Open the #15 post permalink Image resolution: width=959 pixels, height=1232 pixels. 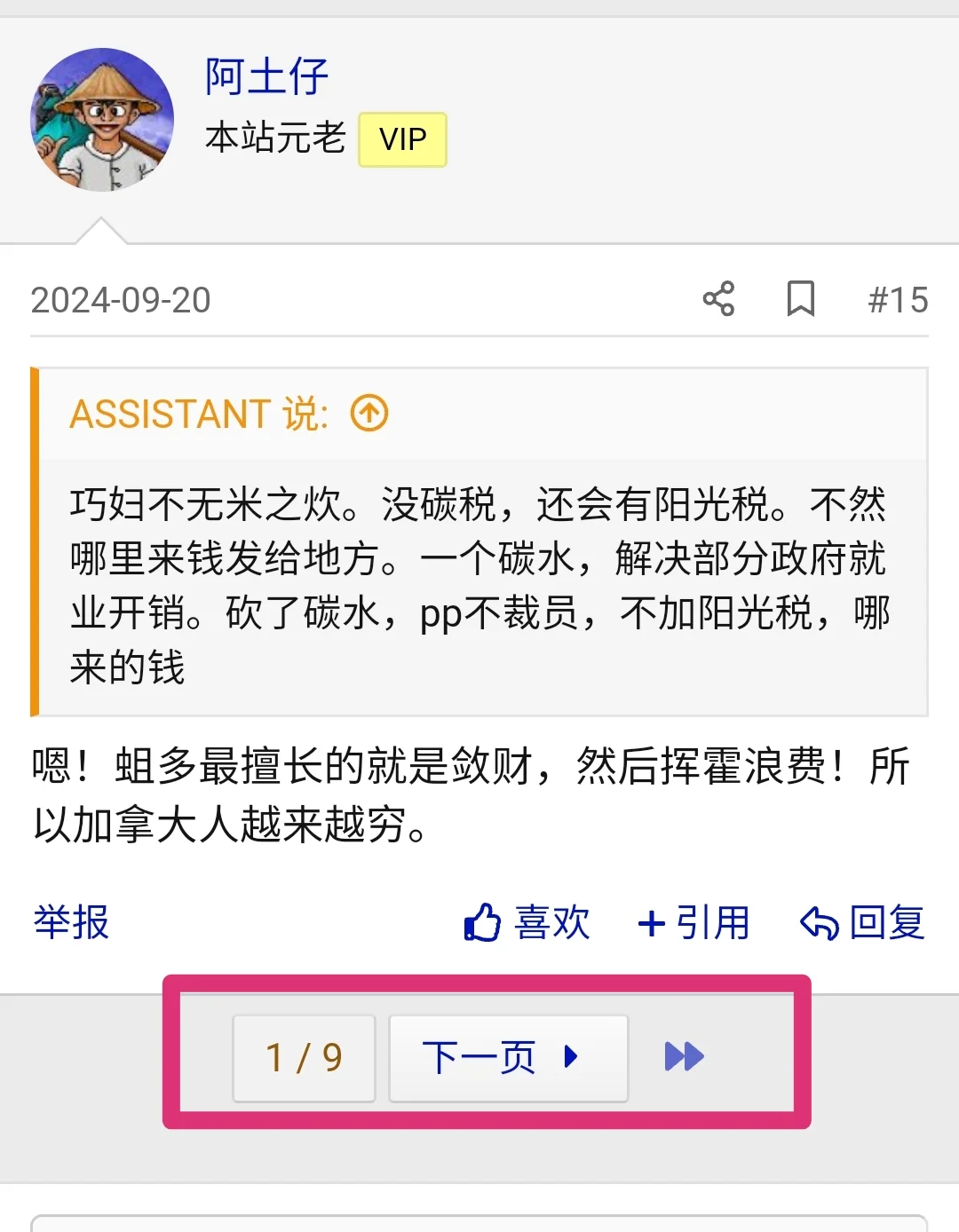coord(898,300)
